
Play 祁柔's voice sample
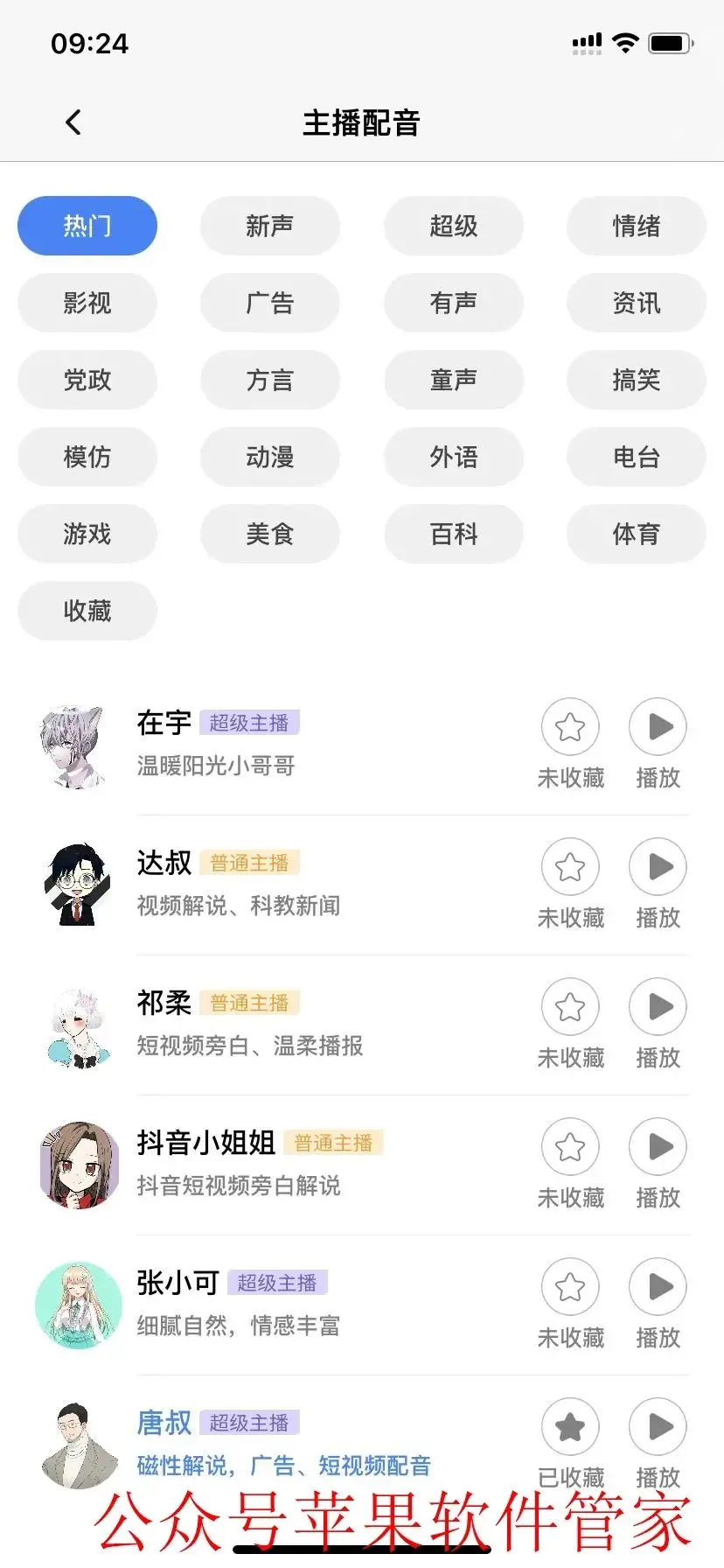click(658, 1007)
